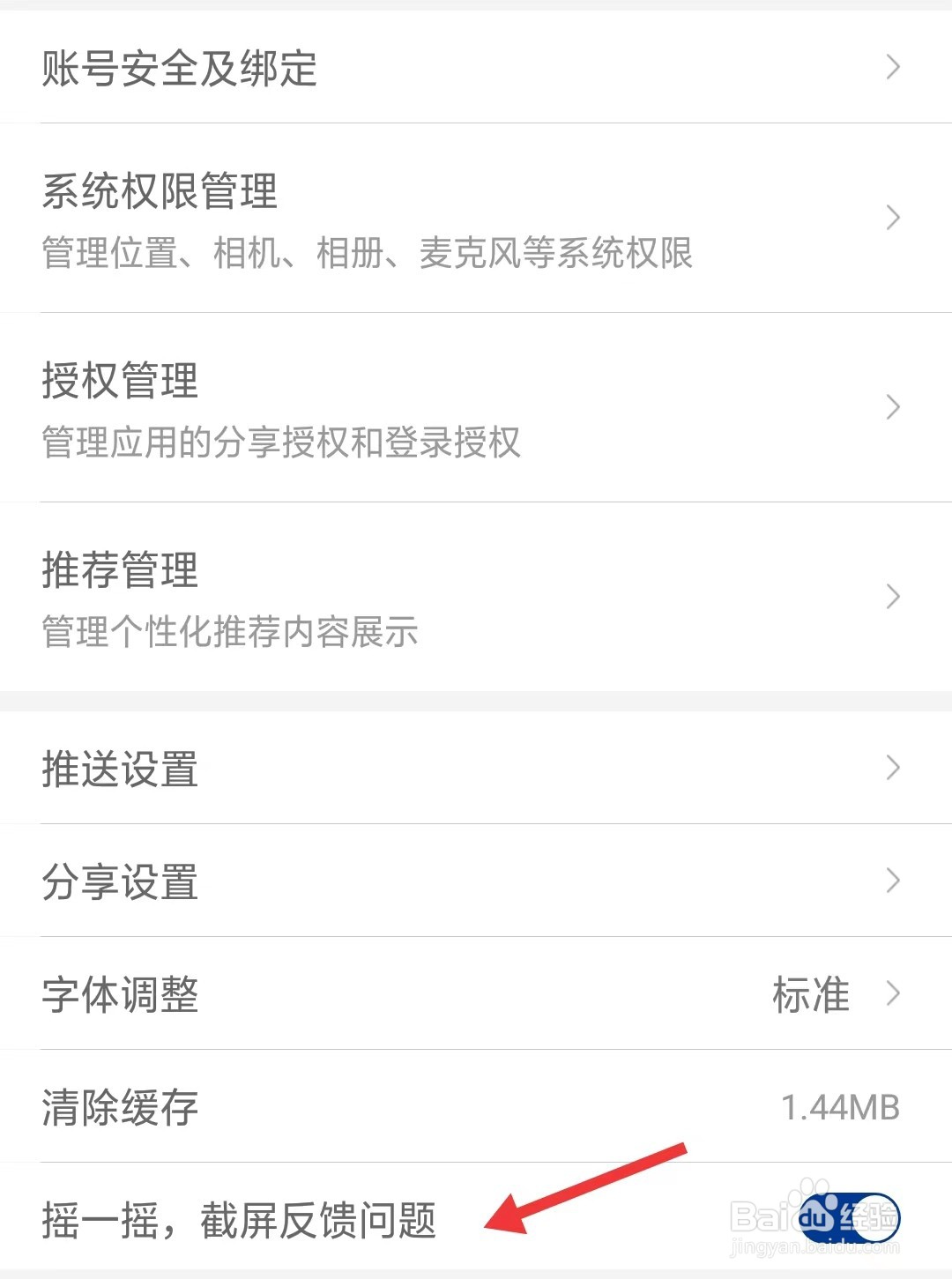Select the 标准 font size value
Image resolution: width=952 pixels, height=1279 pixels.
(812, 994)
